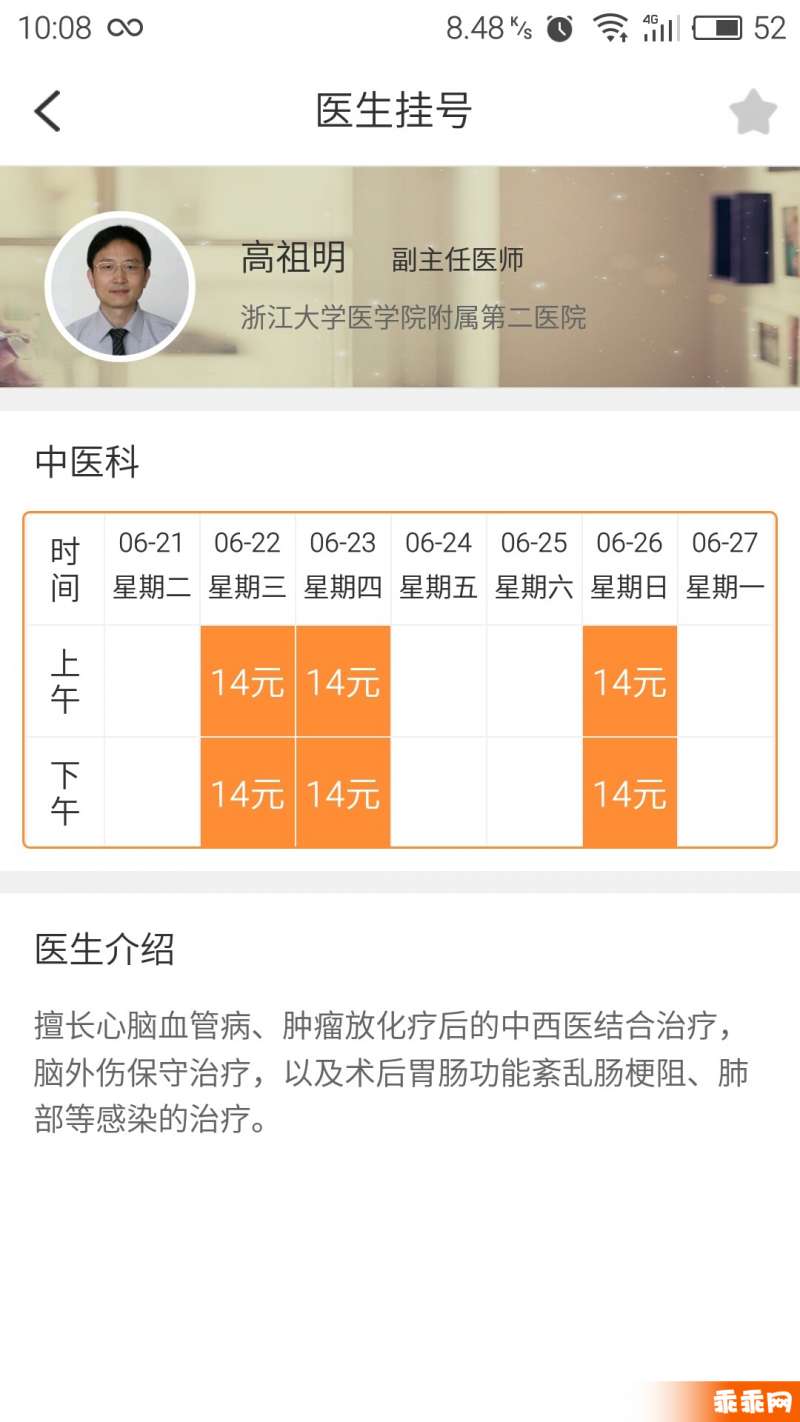Pick 06-26 Sunday afternoon 14元 appointment

point(629,793)
